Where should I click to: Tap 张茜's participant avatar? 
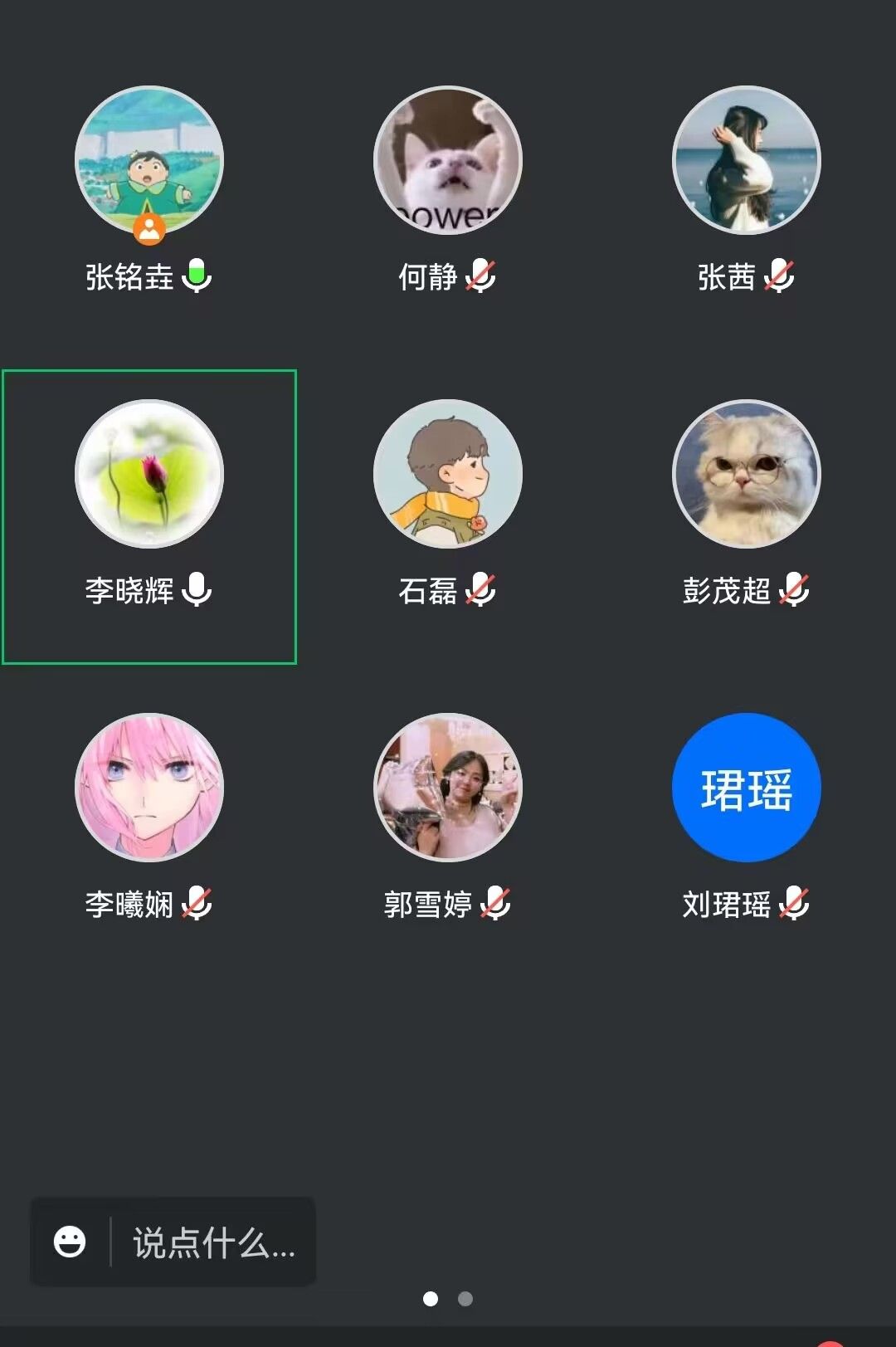(x=746, y=161)
